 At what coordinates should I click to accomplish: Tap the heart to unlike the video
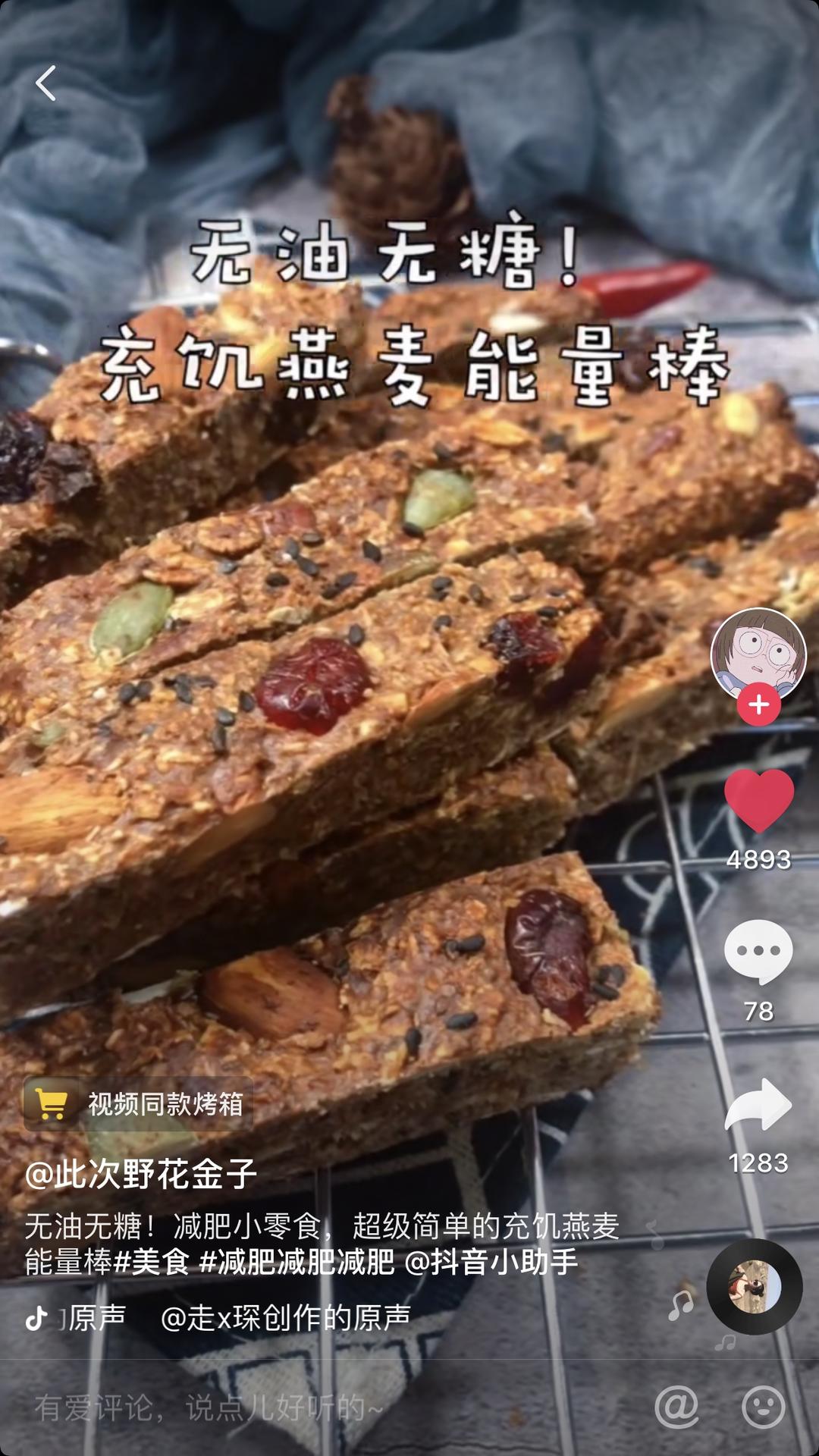758,801
